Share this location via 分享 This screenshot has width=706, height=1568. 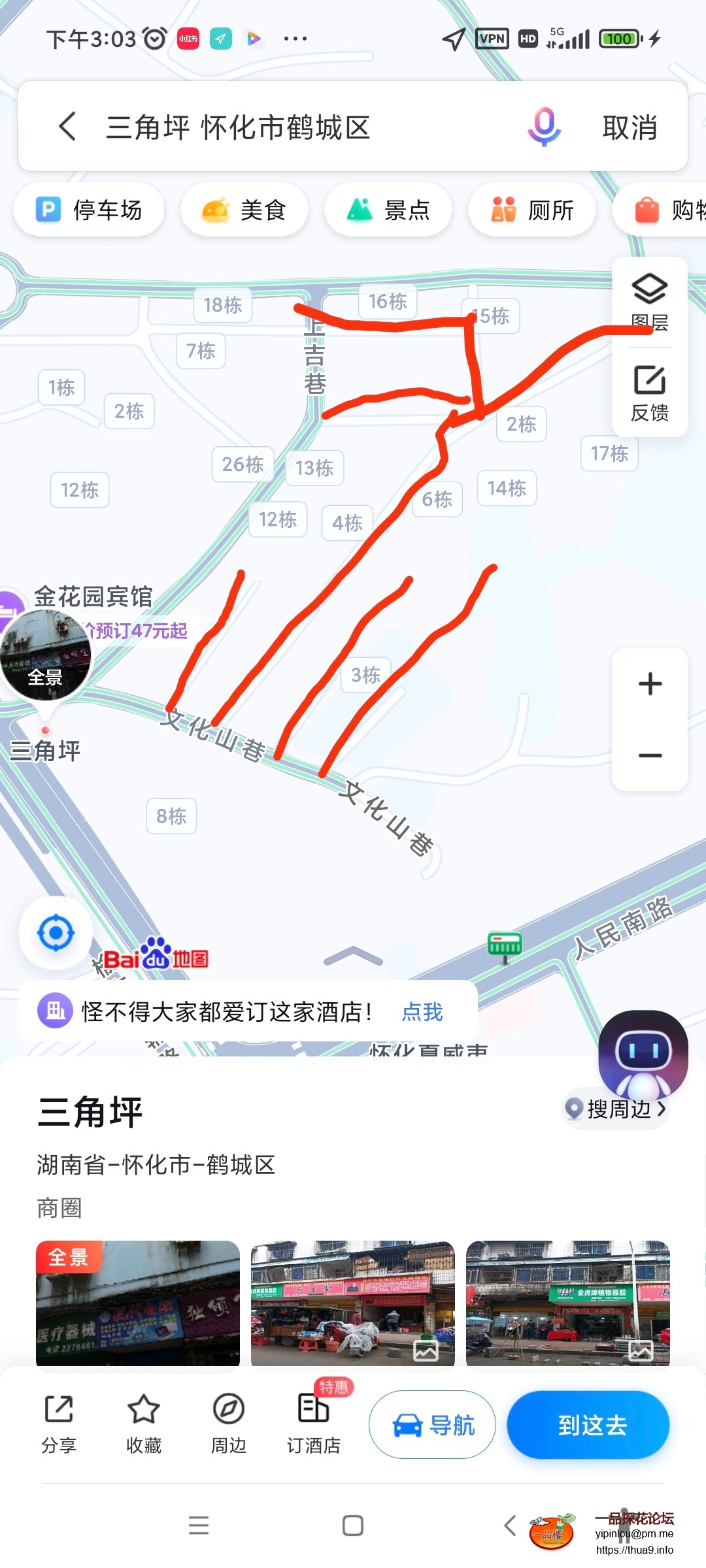(59, 1424)
